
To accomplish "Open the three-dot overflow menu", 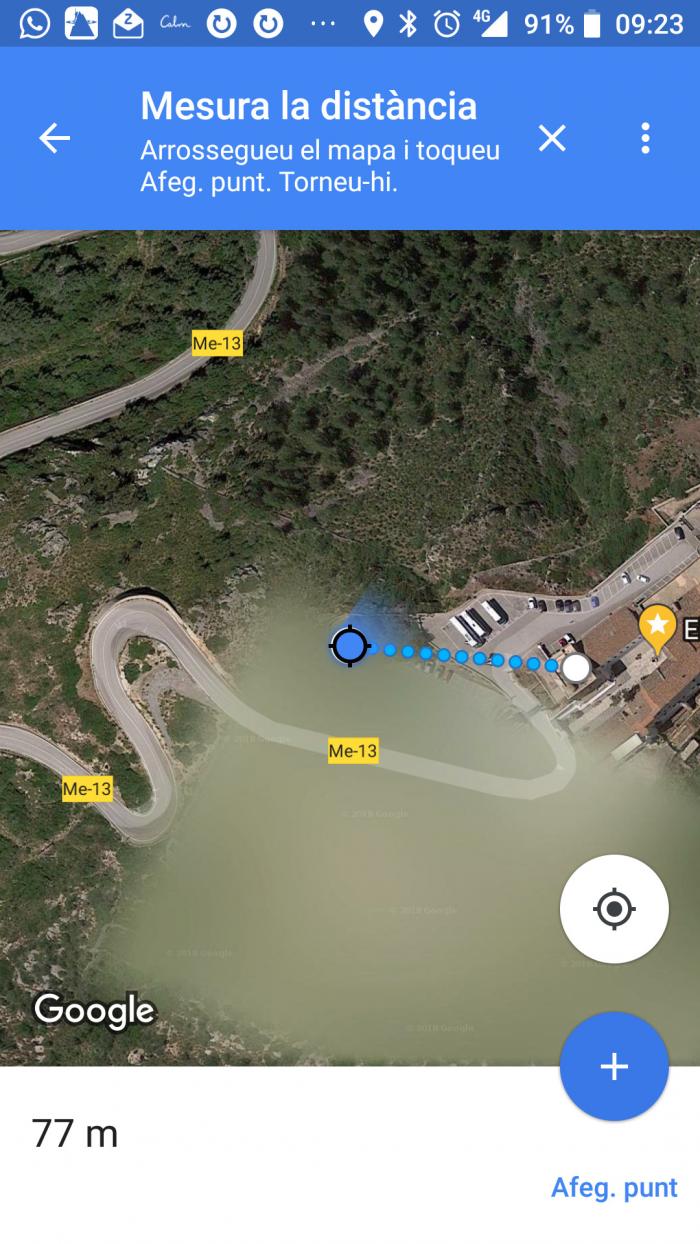I will coord(645,139).
